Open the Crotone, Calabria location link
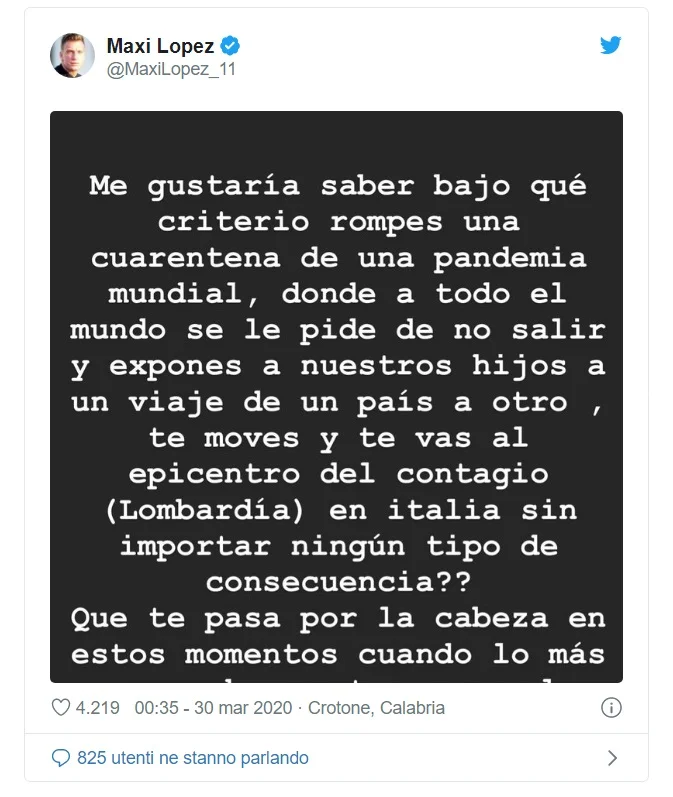The width and height of the screenshot is (673, 797). coord(376,708)
